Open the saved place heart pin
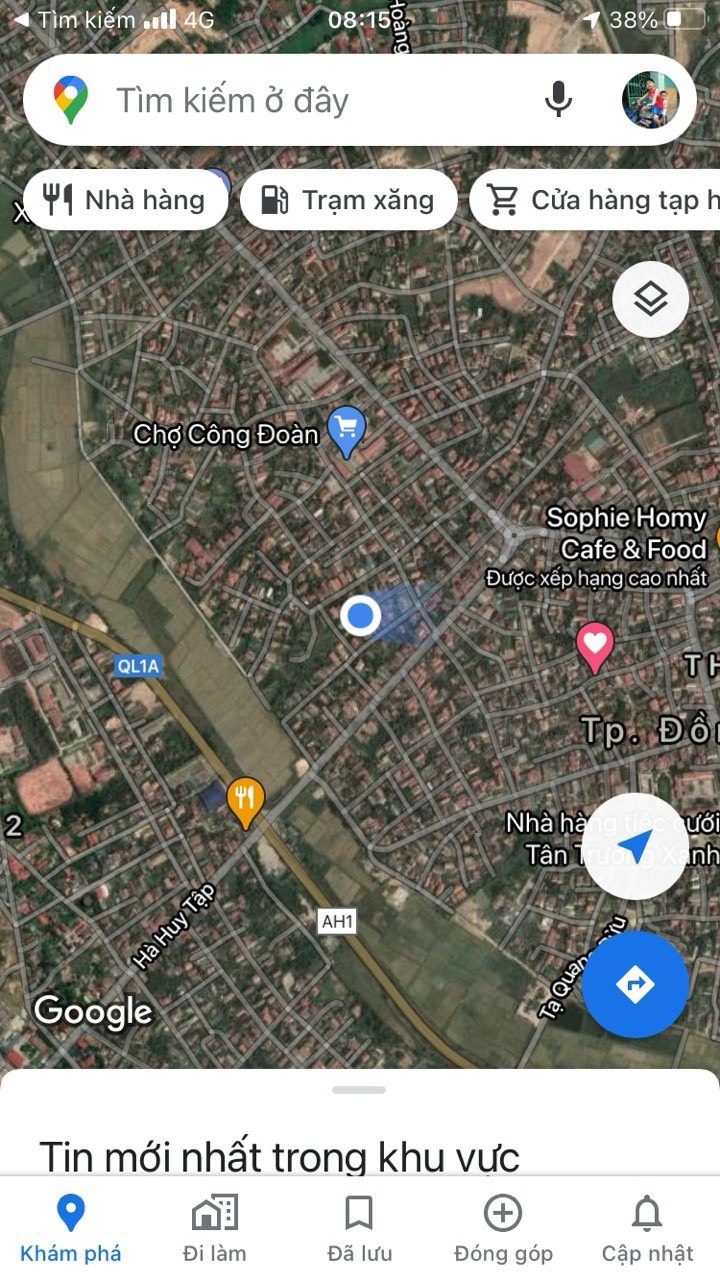This screenshot has width=720, height=1280. click(x=595, y=645)
